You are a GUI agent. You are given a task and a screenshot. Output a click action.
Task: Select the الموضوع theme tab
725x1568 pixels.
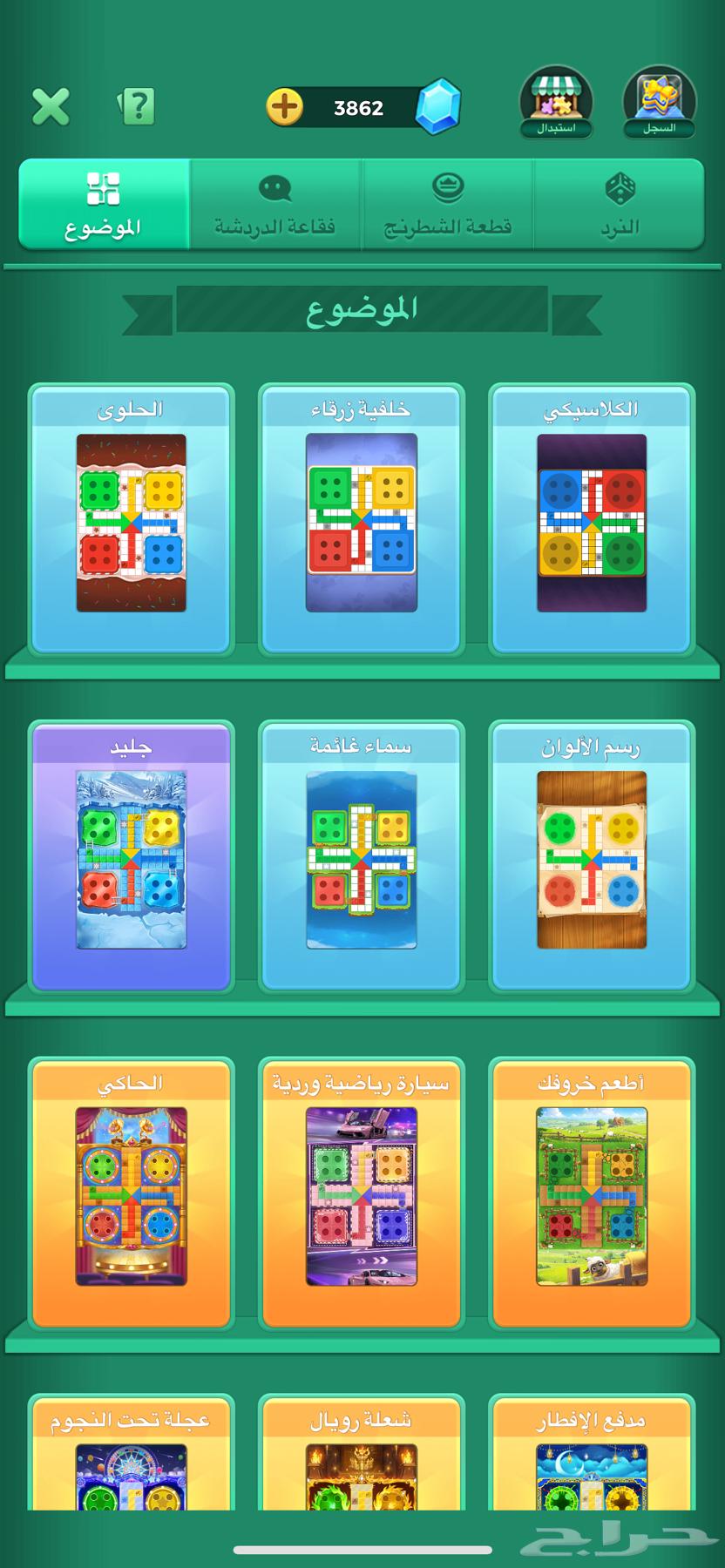[103, 206]
